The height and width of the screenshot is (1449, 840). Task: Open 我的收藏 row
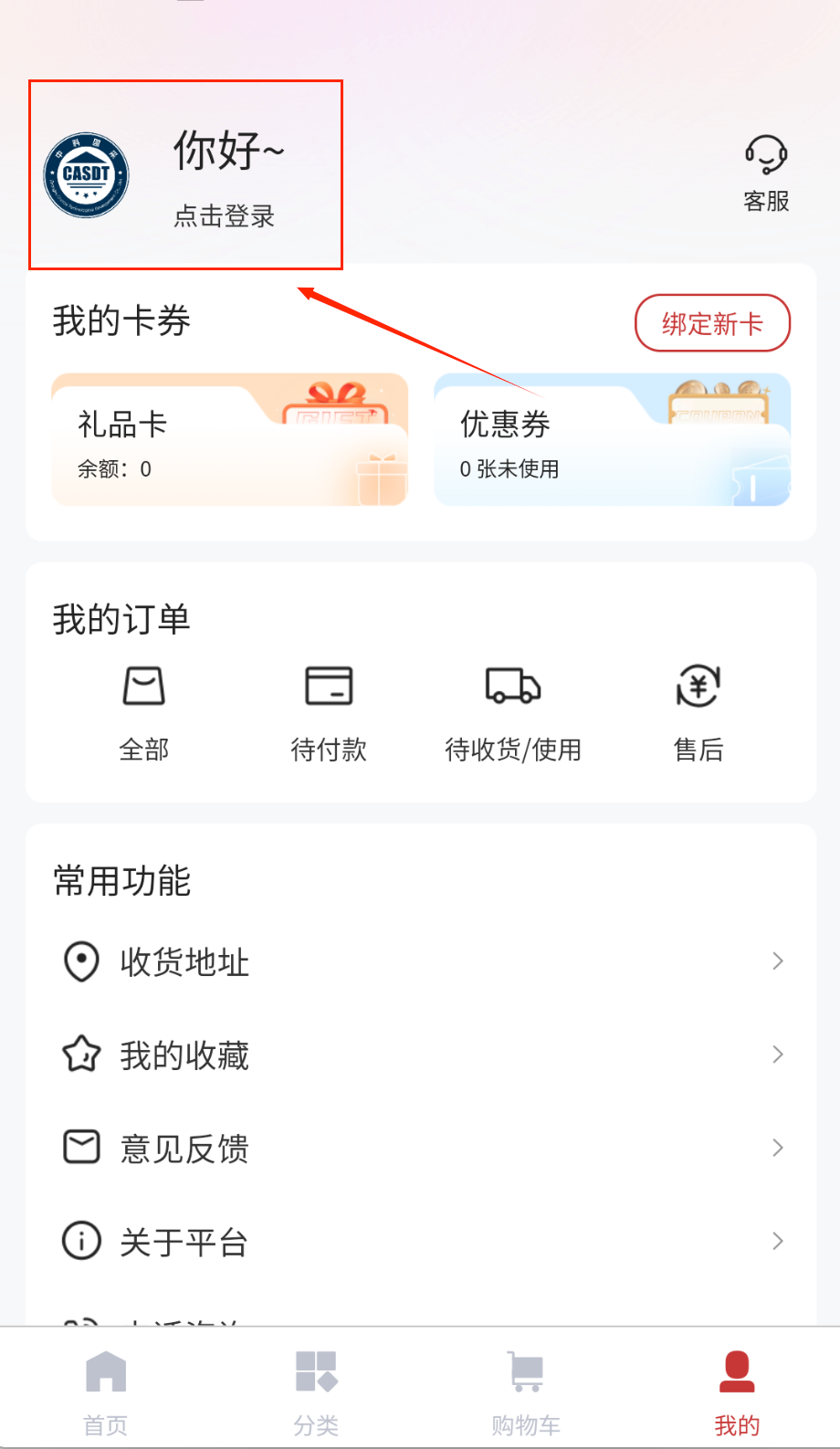420,1055
